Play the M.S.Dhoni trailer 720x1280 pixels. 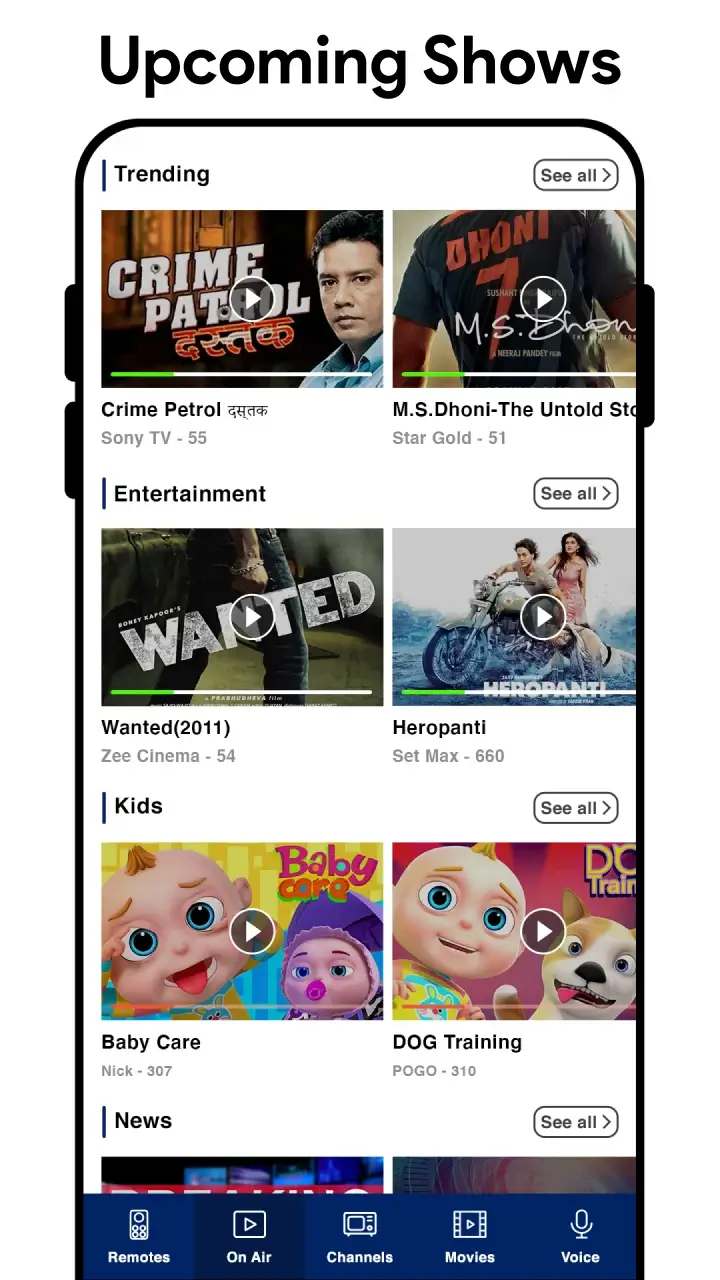(543, 298)
